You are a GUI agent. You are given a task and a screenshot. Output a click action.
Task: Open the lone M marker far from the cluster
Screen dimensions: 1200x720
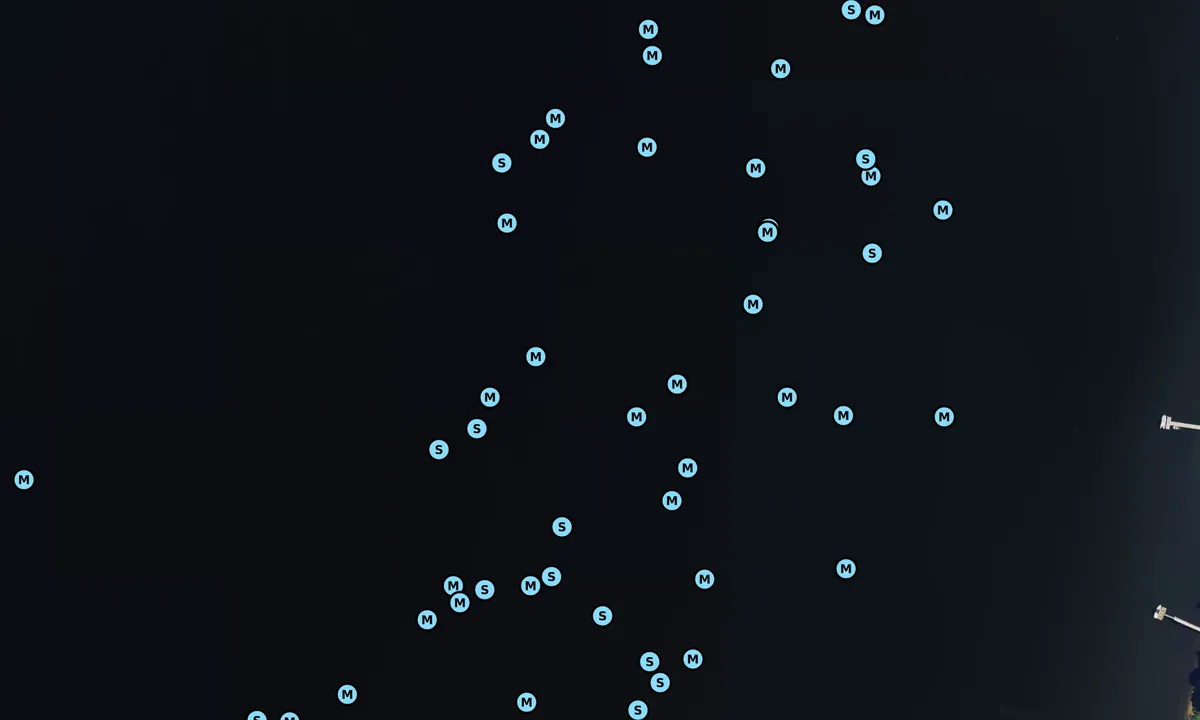pos(24,480)
